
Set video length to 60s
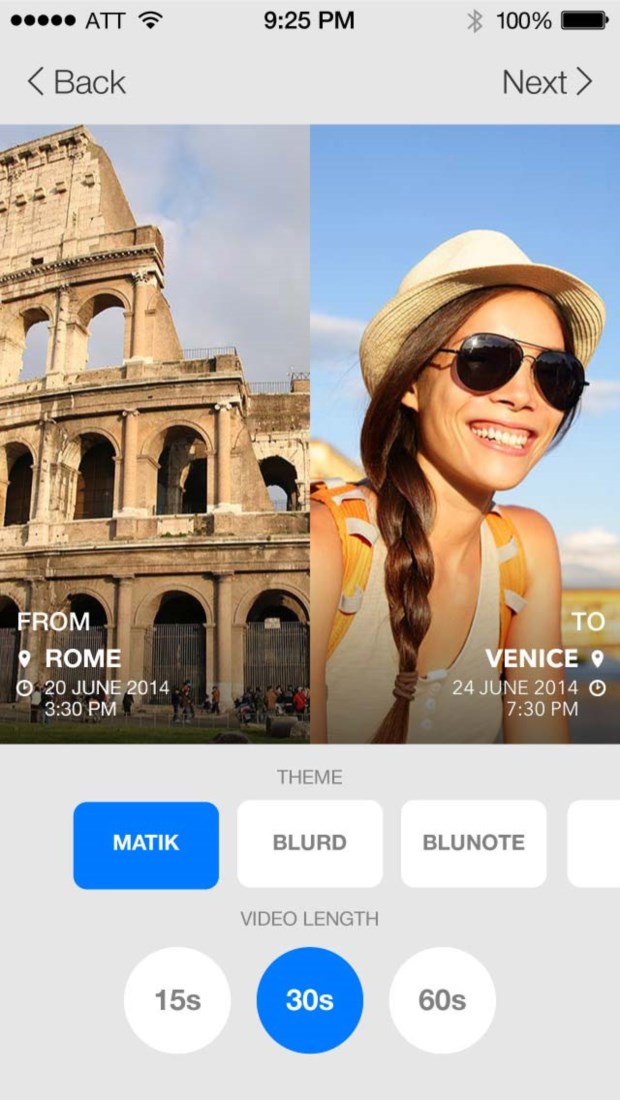coord(442,1000)
